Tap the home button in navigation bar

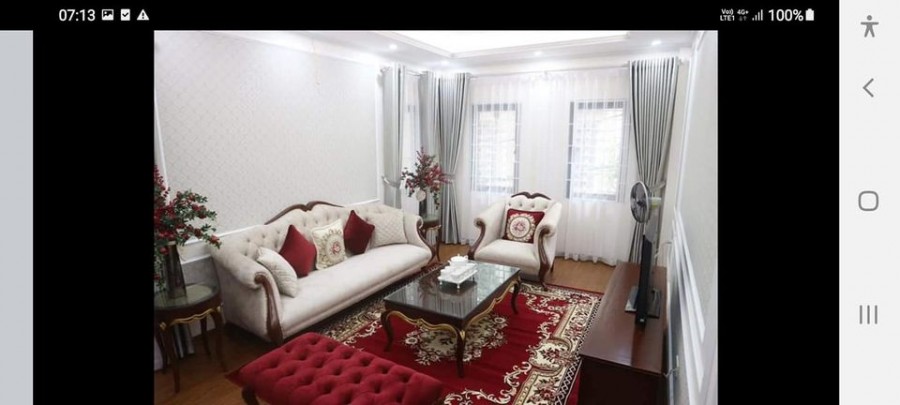(868, 201)
